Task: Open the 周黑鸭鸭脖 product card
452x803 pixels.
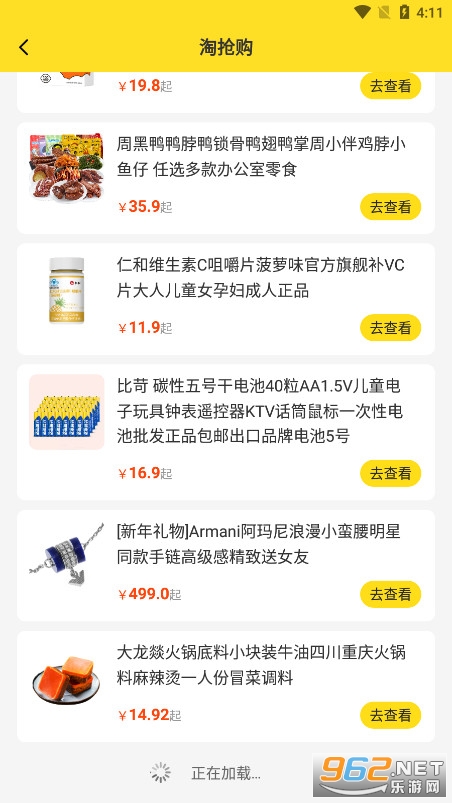Action: (226, 178)
